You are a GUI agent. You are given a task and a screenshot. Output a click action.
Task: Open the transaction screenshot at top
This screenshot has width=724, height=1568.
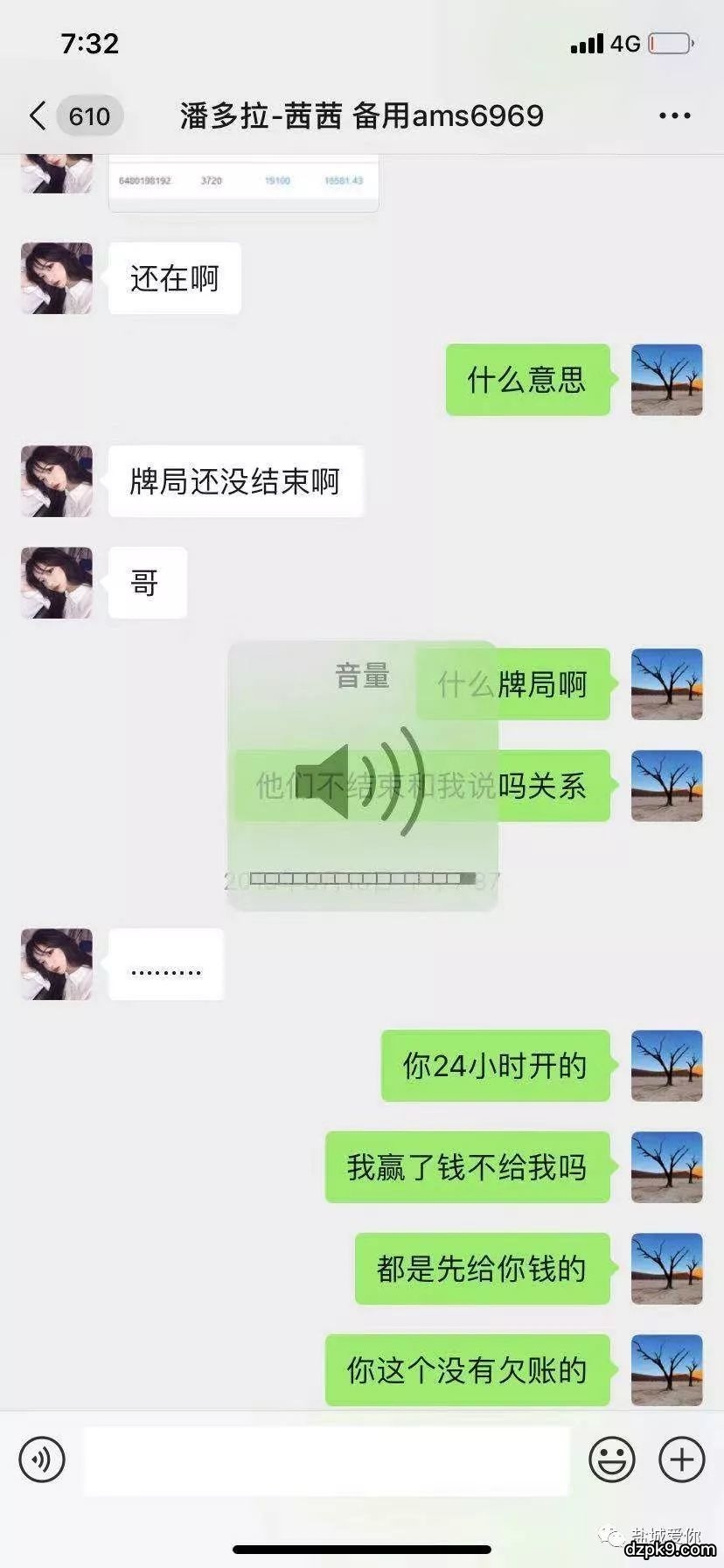point(243,181)
